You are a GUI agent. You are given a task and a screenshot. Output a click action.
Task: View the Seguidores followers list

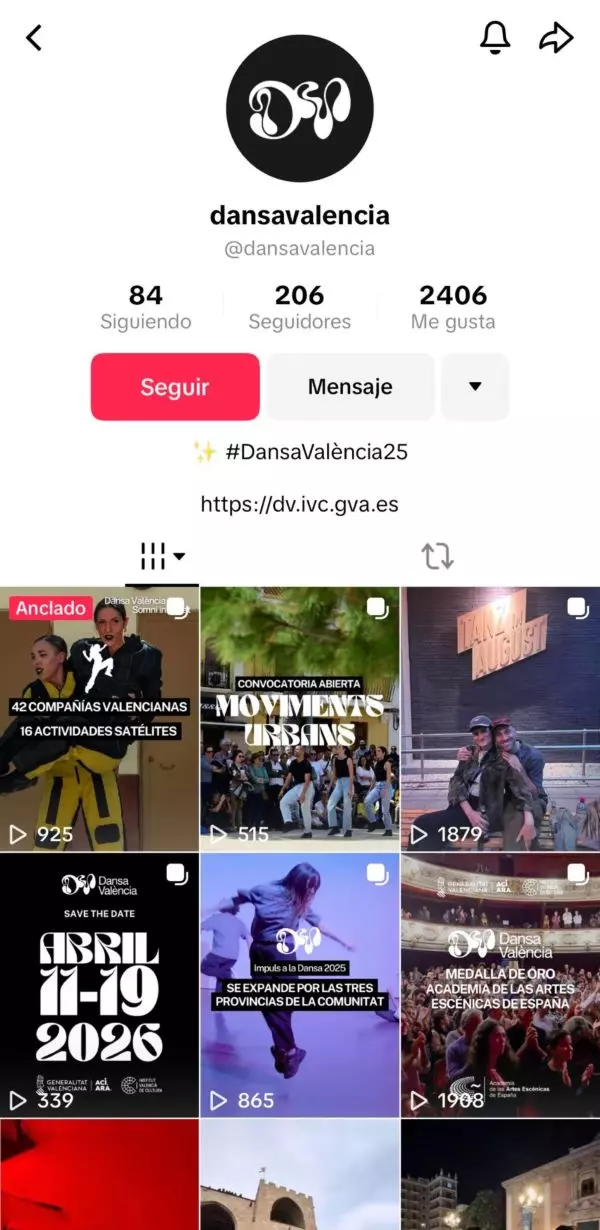pyautogui.click(x=299, y=307)
